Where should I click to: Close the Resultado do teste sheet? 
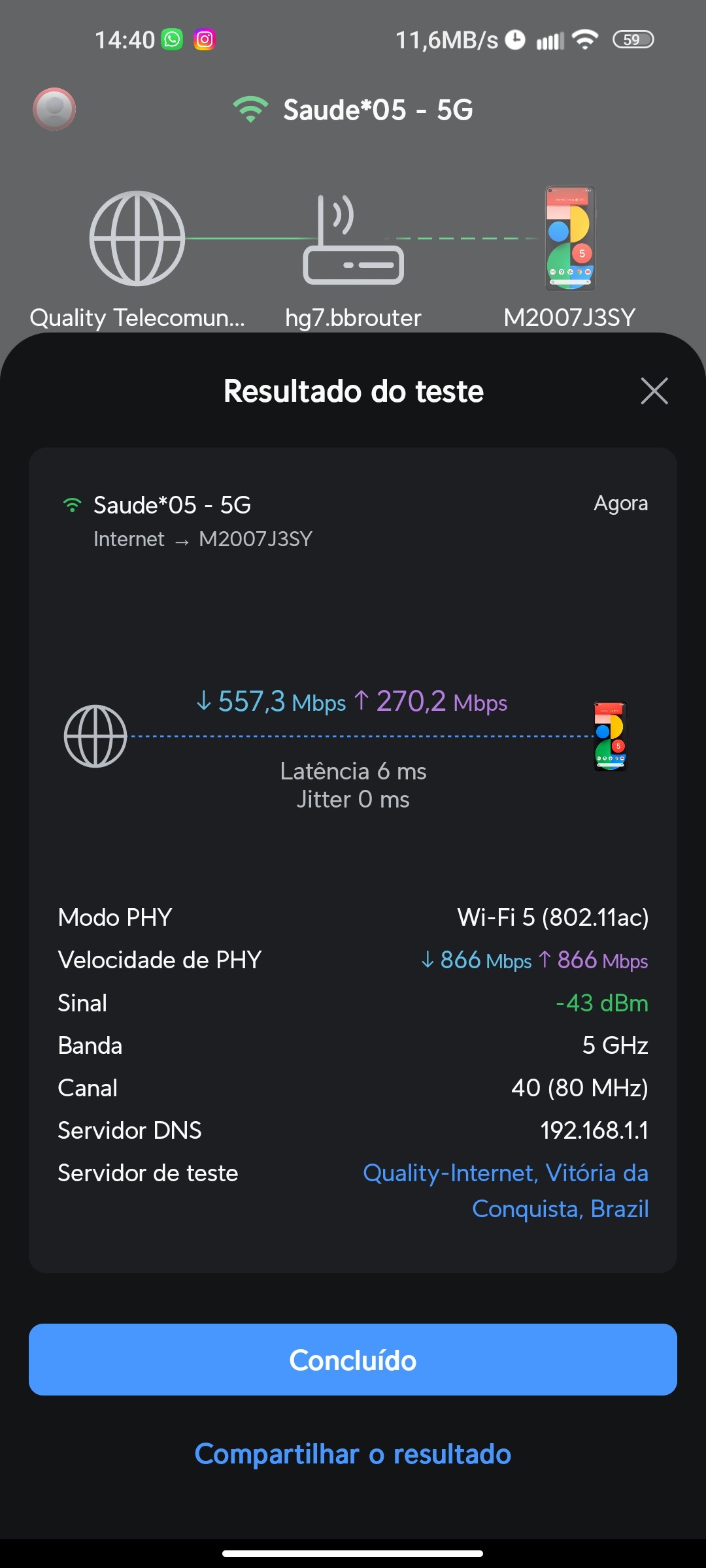[x=654, y=391]
